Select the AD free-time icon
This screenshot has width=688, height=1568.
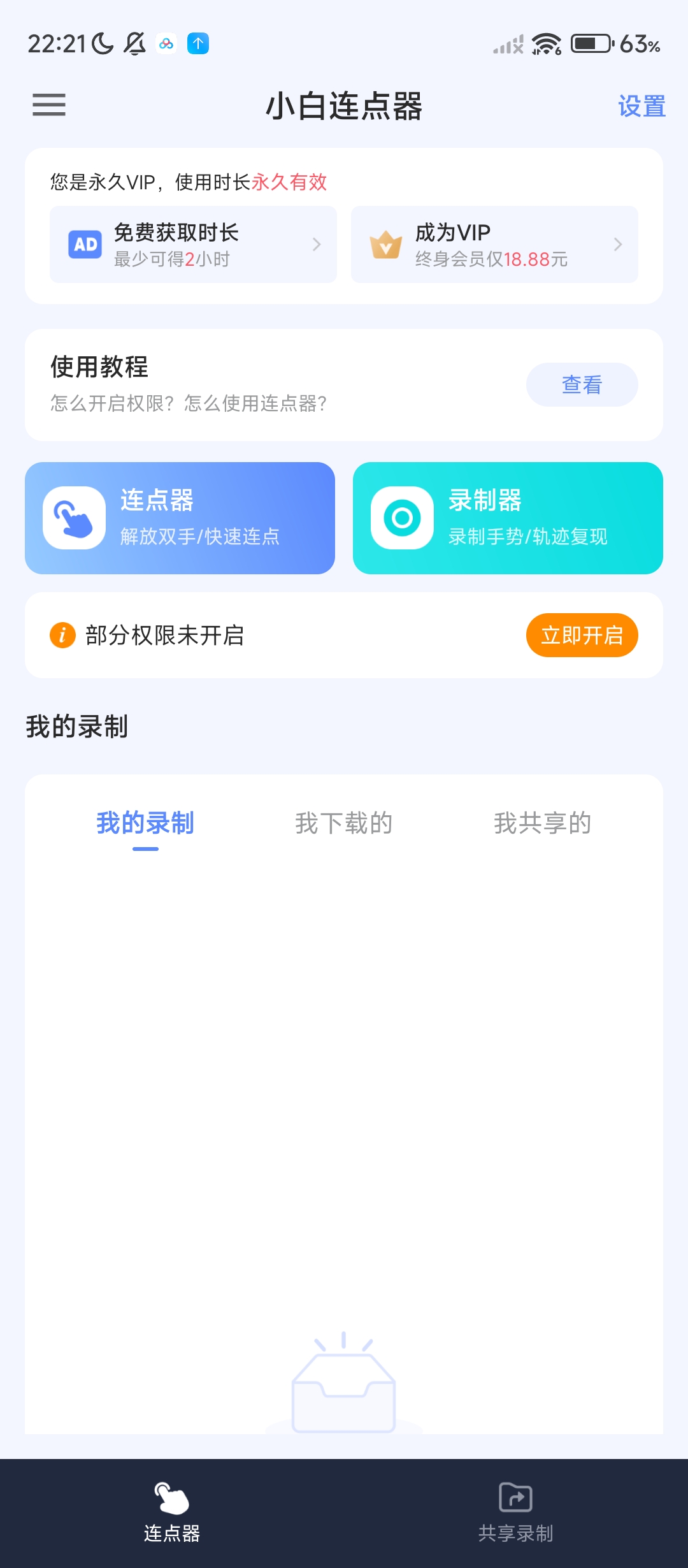[x=85, y=244]
